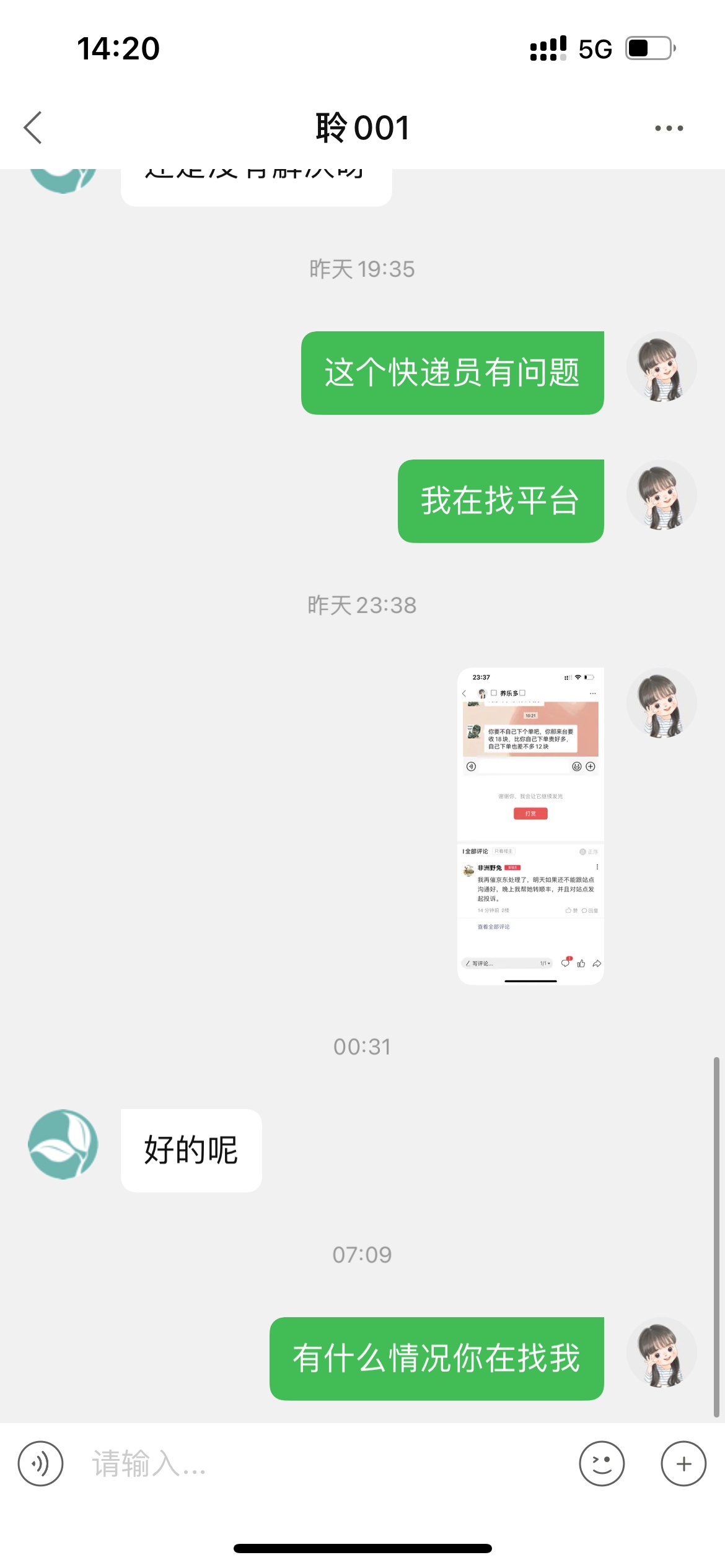Open the emoji picker
This screenshot has width=725, height=1568.
pos(602,1463)
